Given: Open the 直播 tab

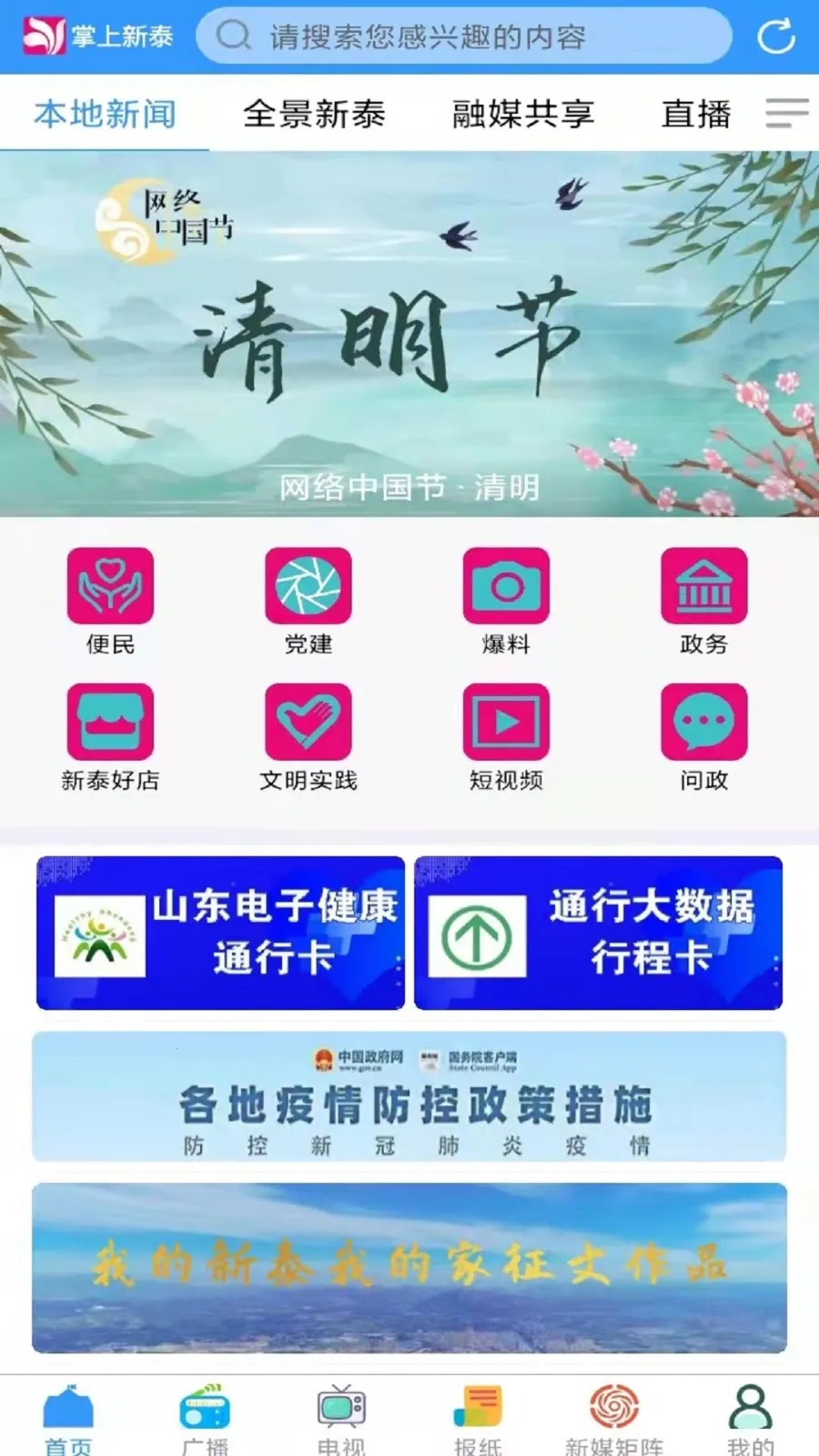Looking at the screenshot, I should point(696,114).
